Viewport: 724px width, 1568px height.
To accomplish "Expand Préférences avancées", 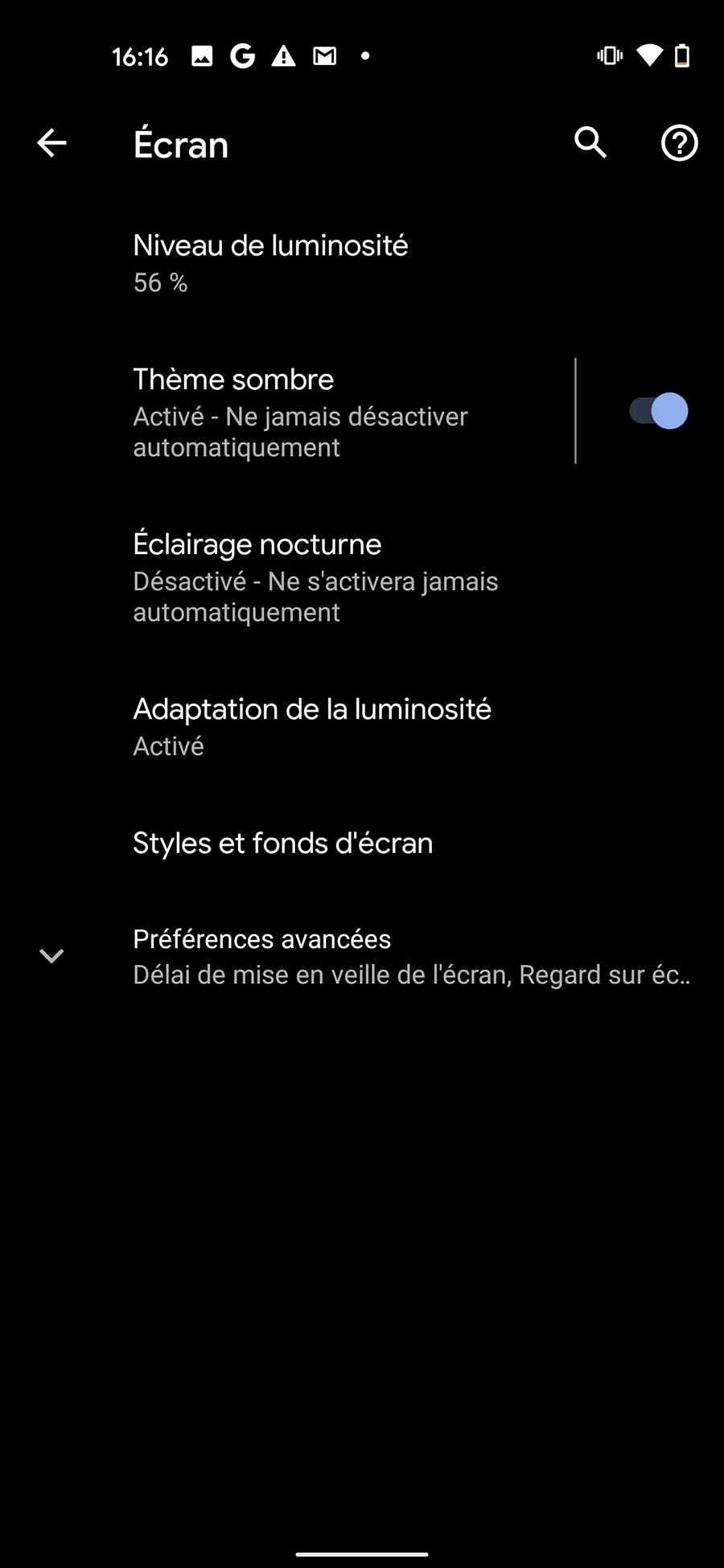I will (x=362, y=955).
